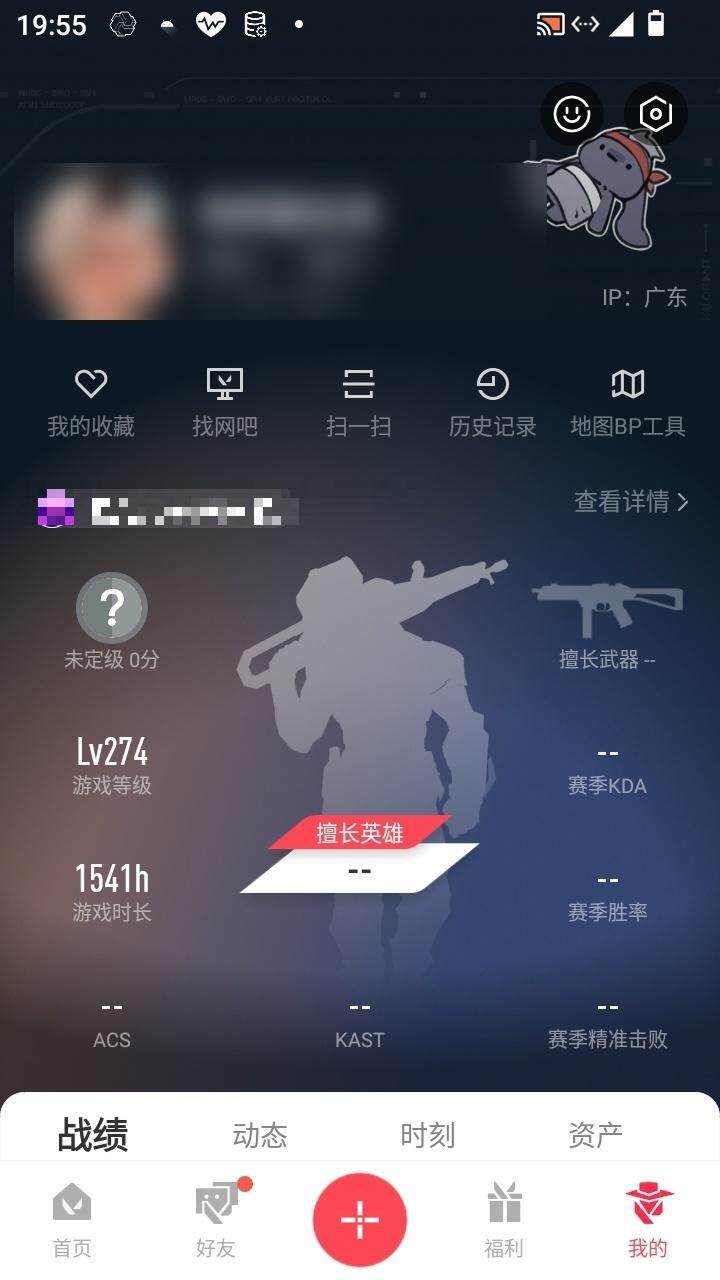The image size is (720, 1280).
Task: Select 我的 in bottom navigation
Action: coord(648,1220)
